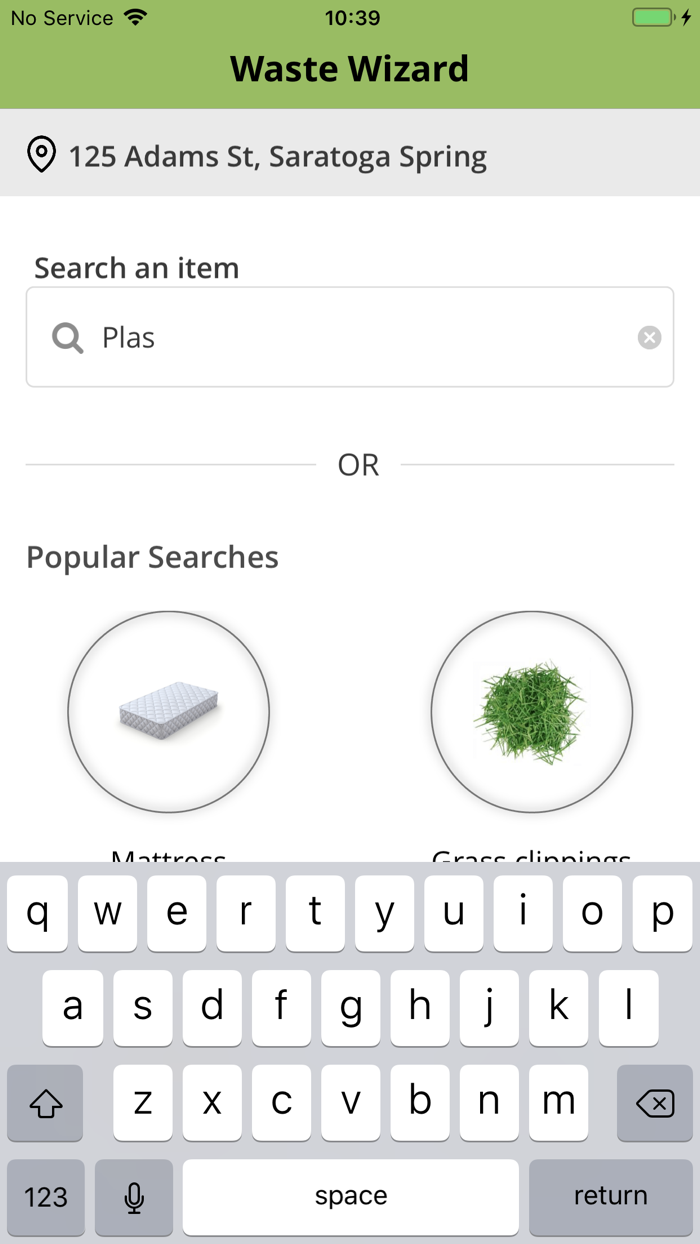Change the 125 Adams St address
700x1244 pixels.
click(x=277, y=157)
